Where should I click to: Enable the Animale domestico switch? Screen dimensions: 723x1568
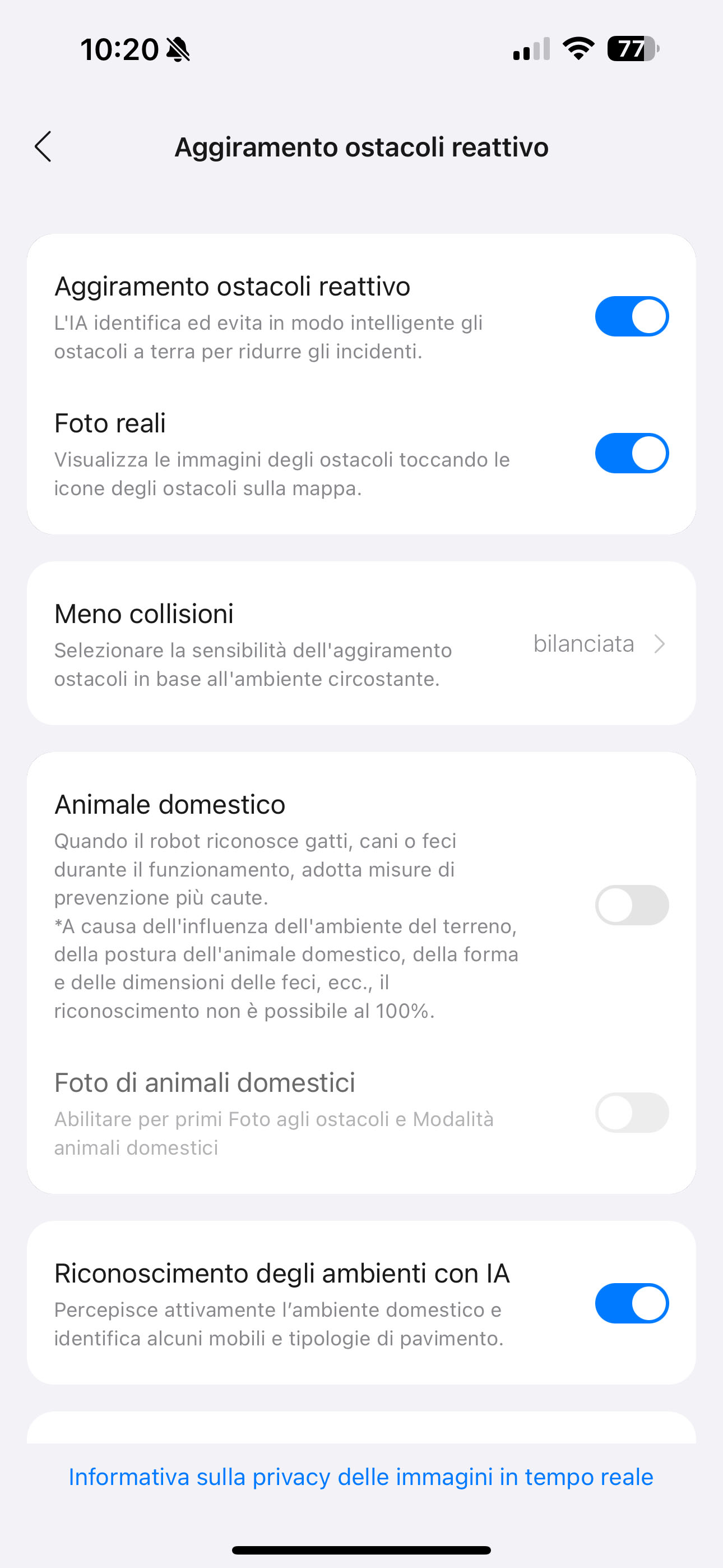pyautogui.click(x=632, y=905)
